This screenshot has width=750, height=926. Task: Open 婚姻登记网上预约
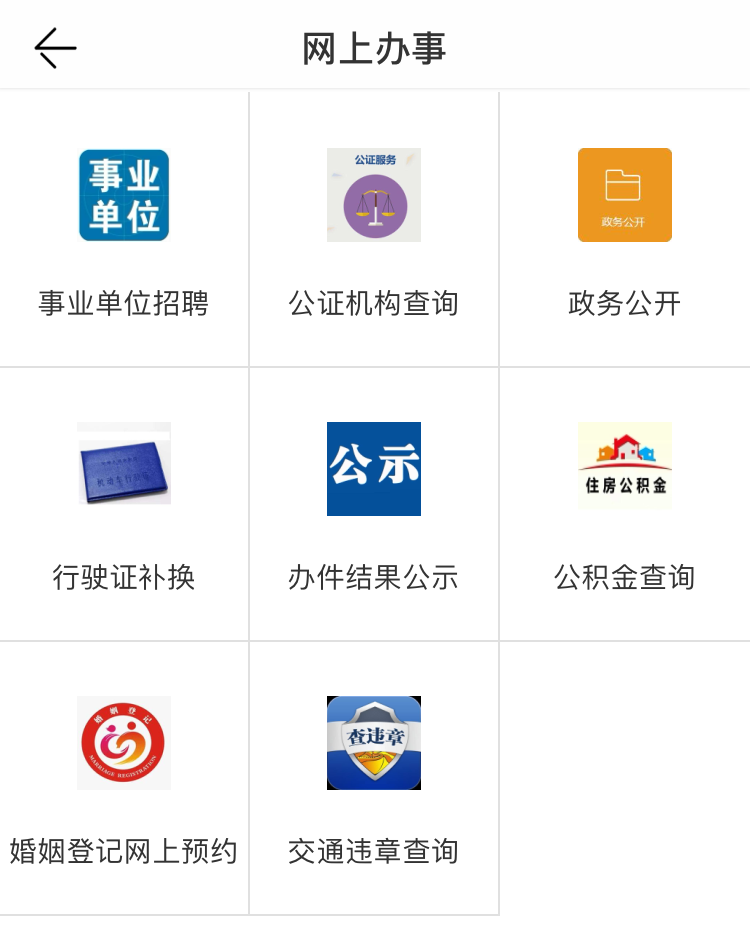pos(124,778)
